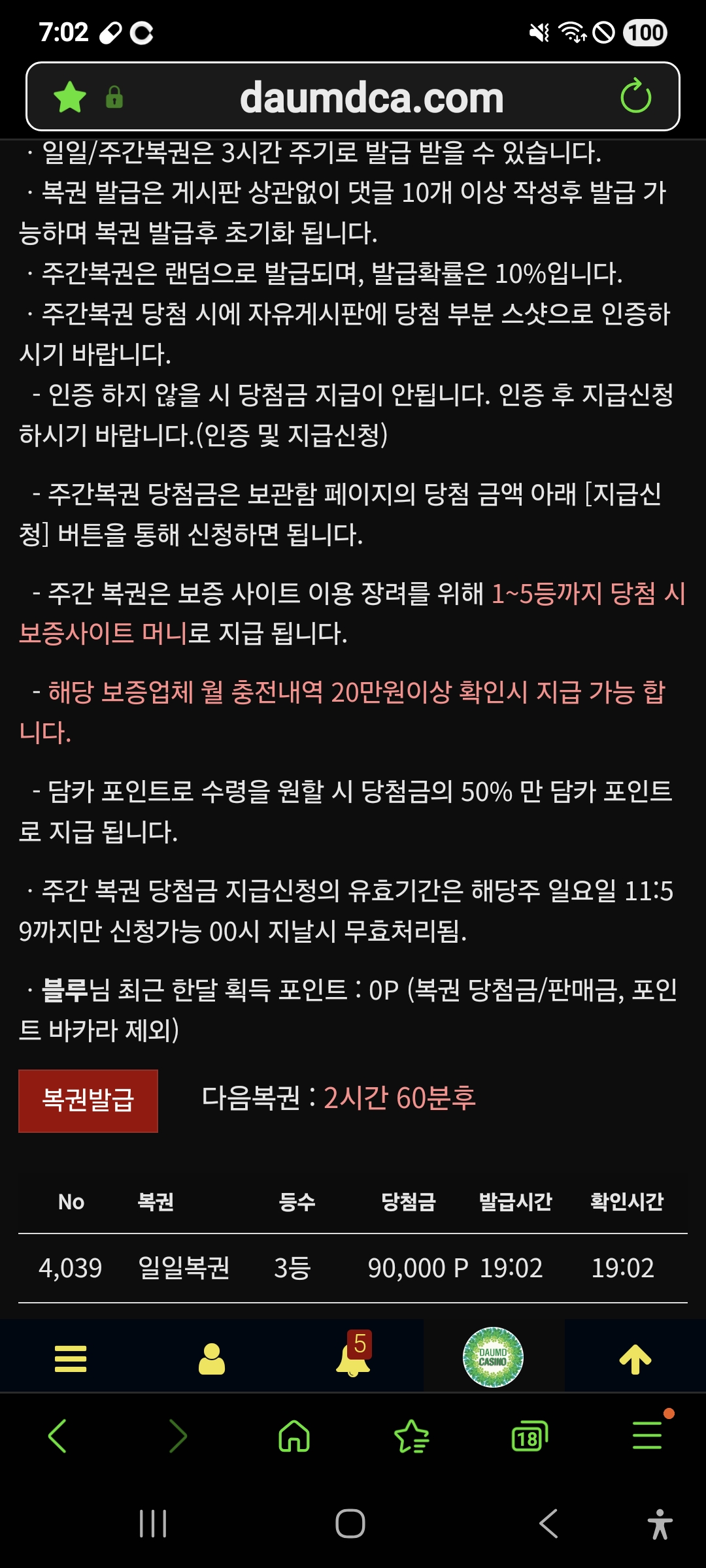Image resolution: width=706 pixels, height=1568 pixels.
Task: Open the browser main menu
Action: coord(647,1436)
